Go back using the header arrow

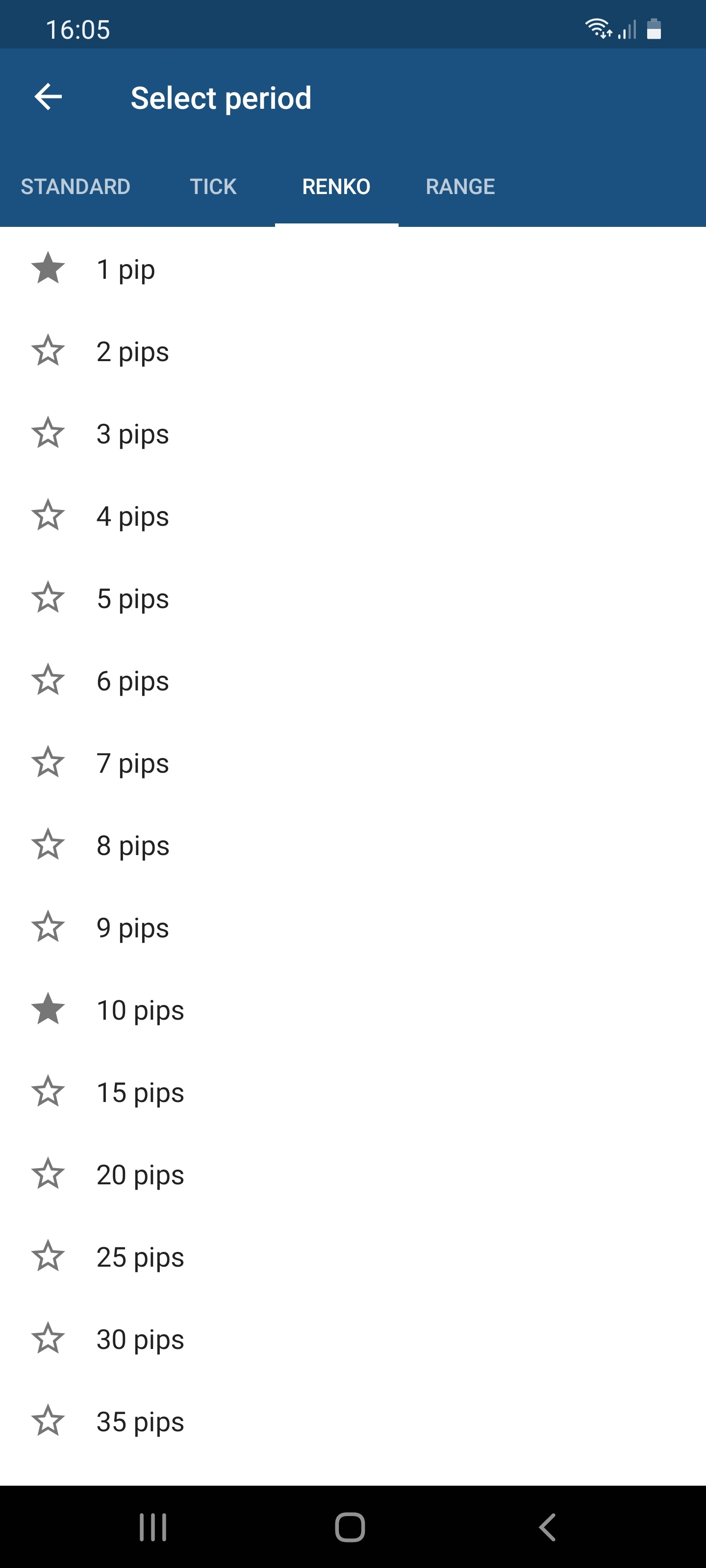(x=48, y=97)
